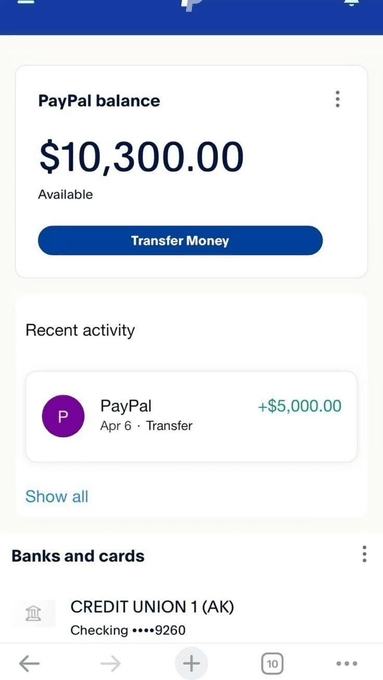383x680 pixels.
Task: Go back using the browser back arrow
Action: point(29,663)
